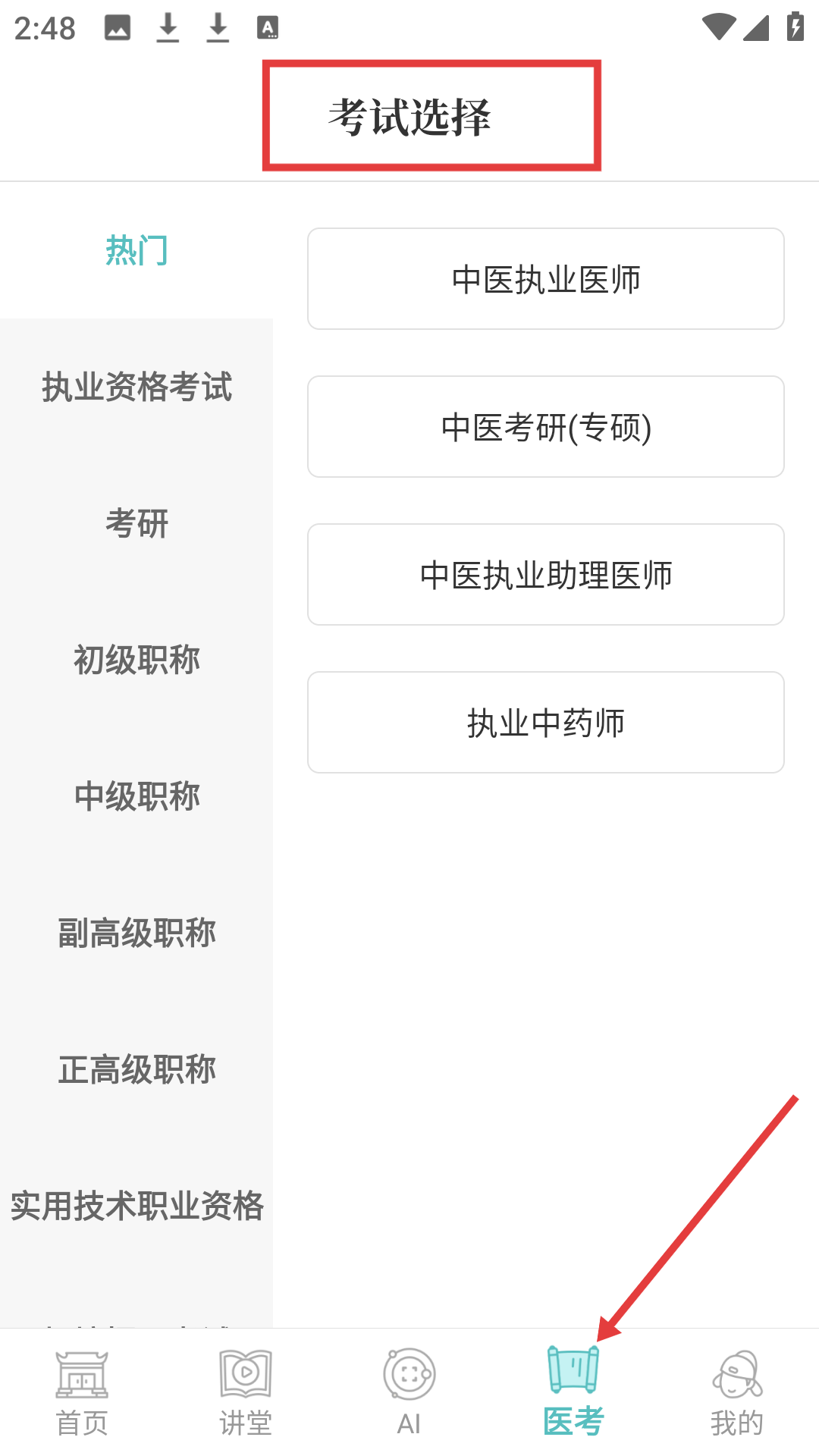The height and width of the screenshot is (1456, 819).
Task: Open 副高级职称 category
Action: (x=136, y=933)
